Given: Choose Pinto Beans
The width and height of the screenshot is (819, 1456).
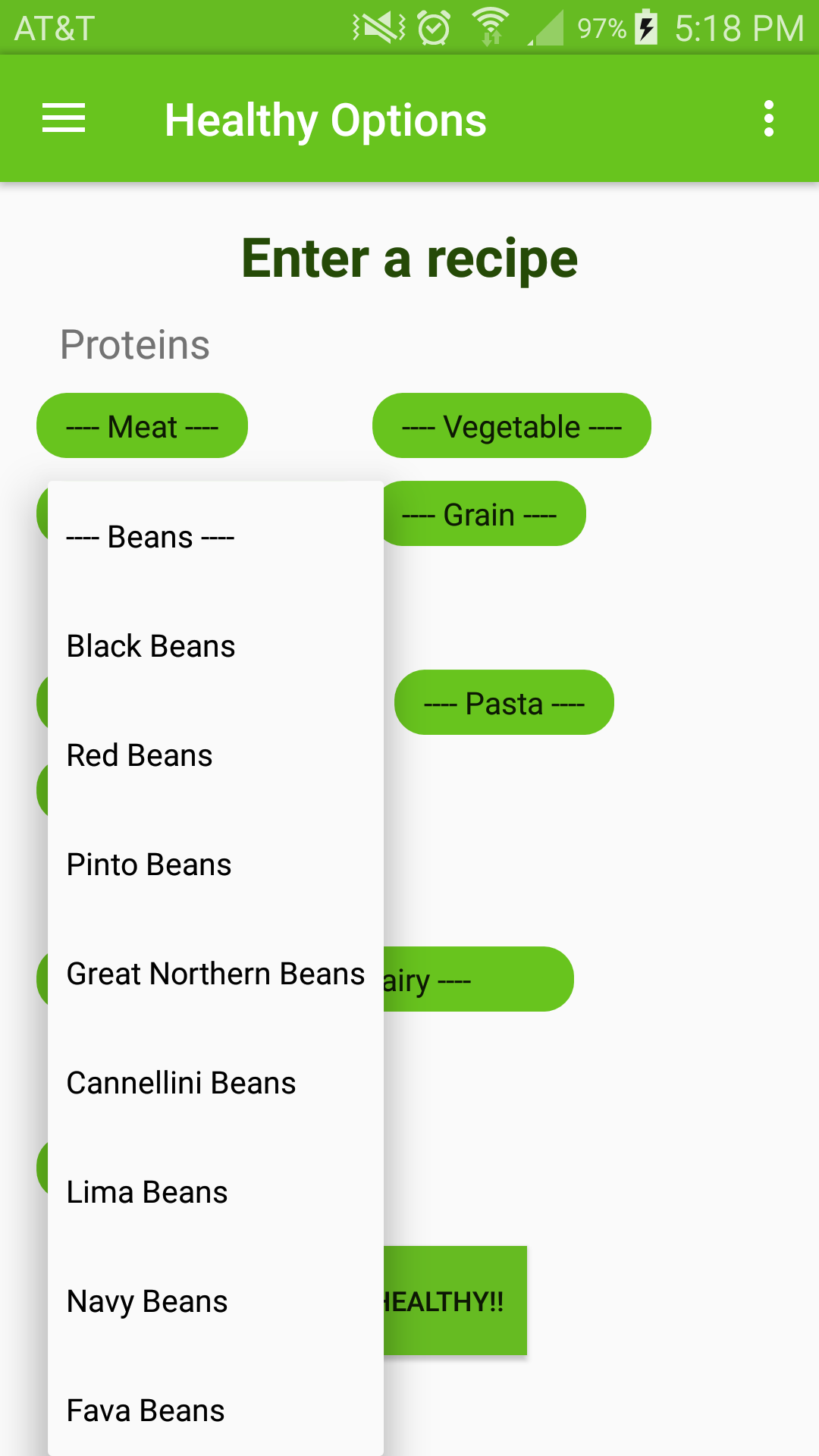Looking at the screenshot, I should [x=149, y=864].
